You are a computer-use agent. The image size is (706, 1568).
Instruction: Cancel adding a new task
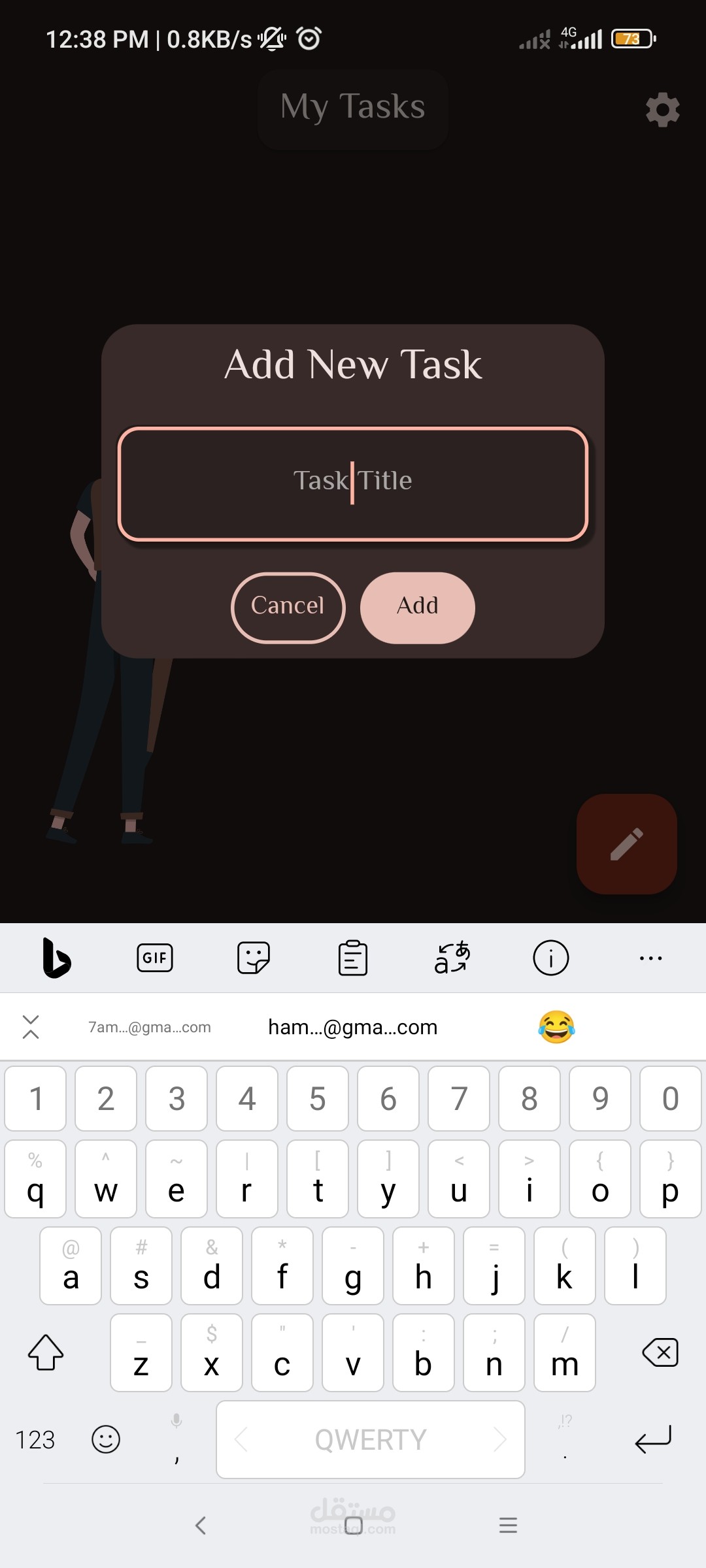click(288, 608)
